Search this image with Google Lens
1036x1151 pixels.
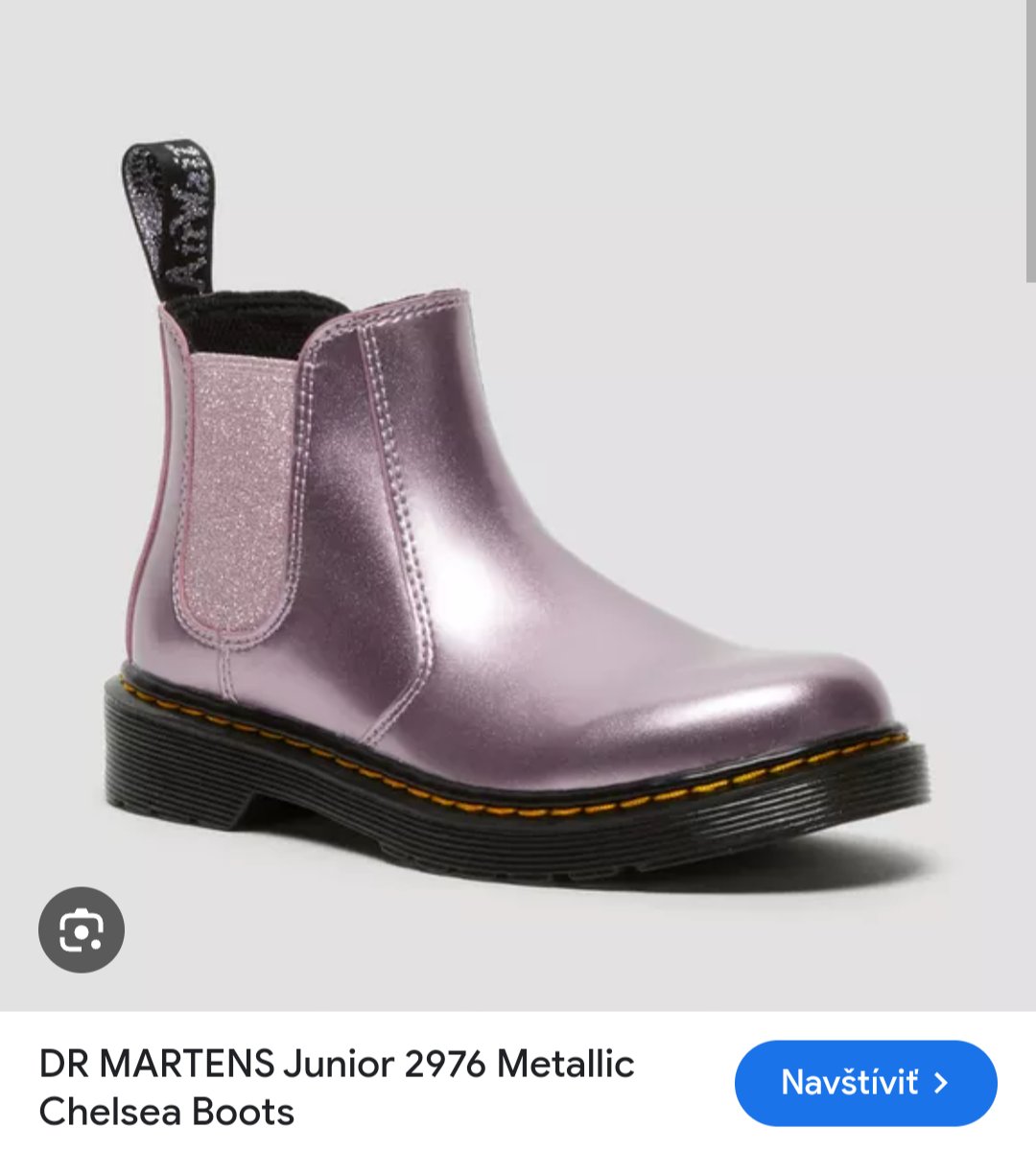tap(82, 929)
